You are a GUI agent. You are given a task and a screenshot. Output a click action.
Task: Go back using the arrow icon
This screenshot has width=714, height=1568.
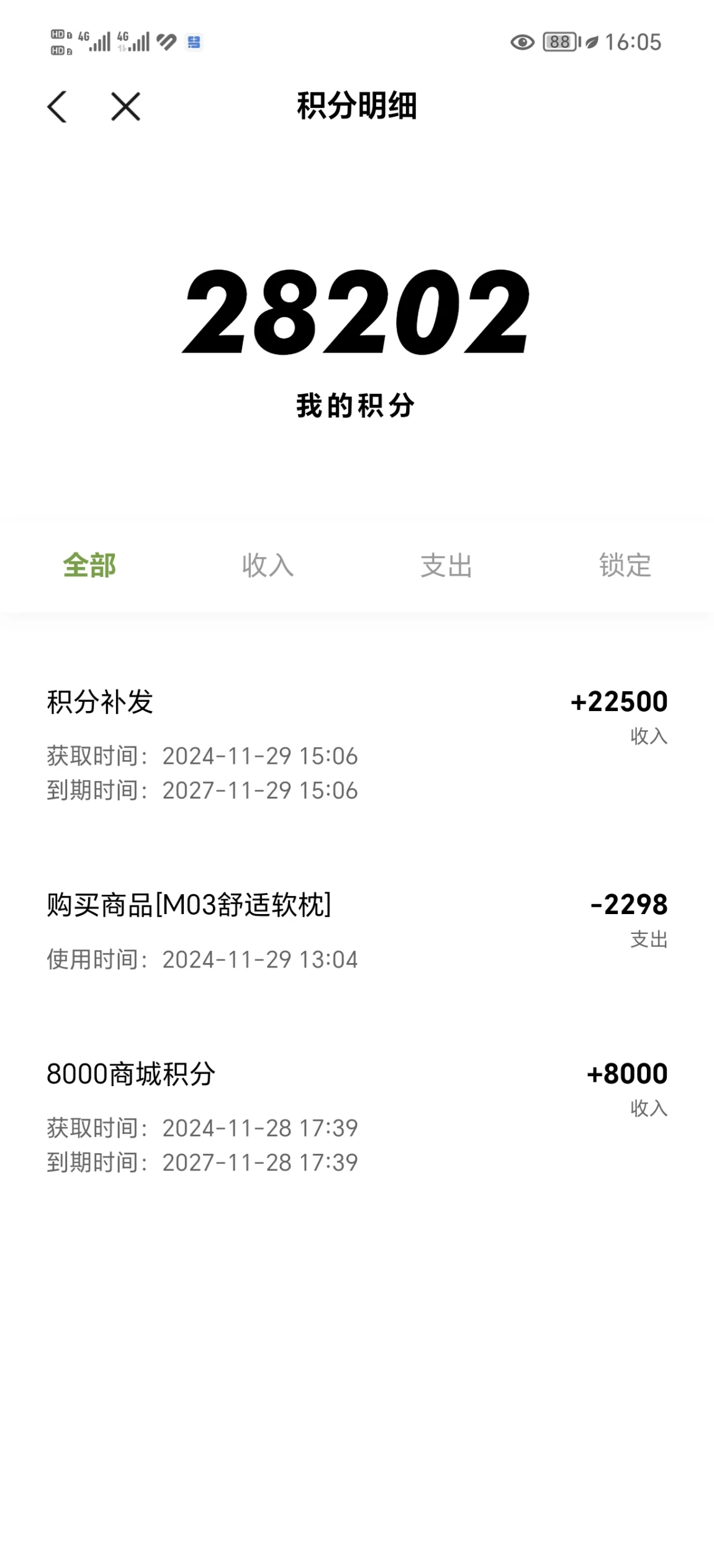57,106
